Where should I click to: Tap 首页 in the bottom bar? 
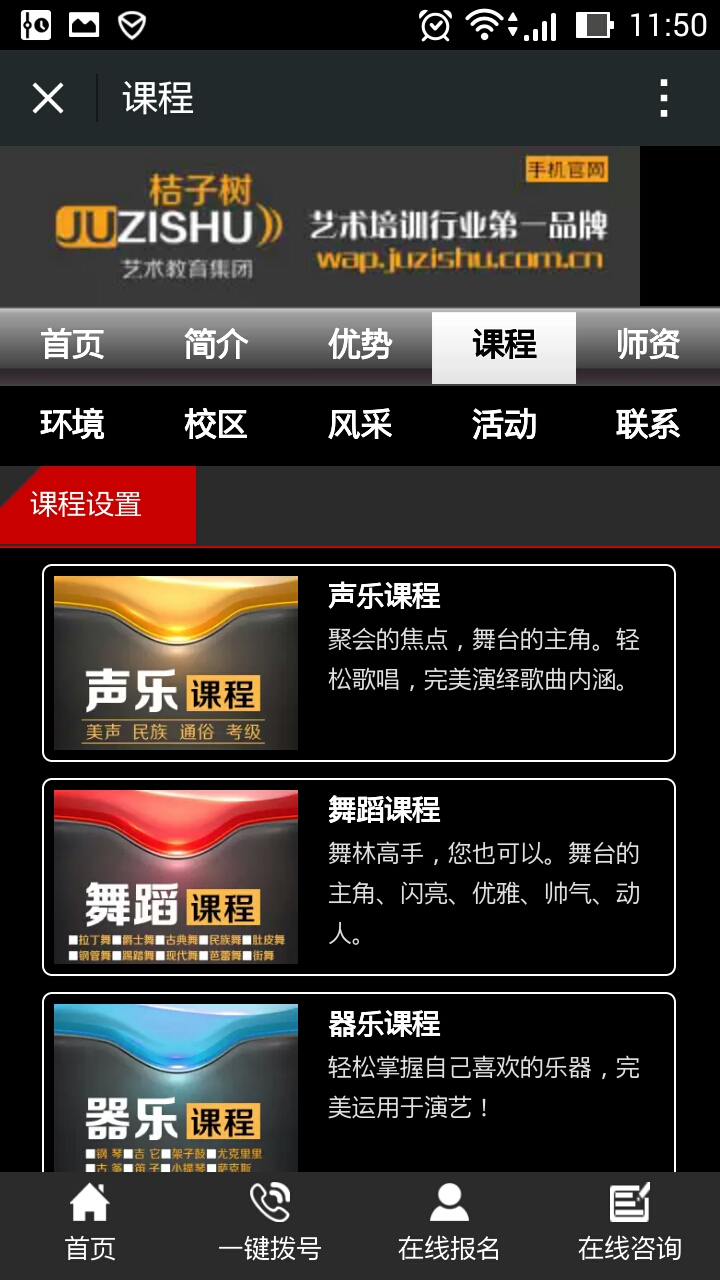[90, 1224]
